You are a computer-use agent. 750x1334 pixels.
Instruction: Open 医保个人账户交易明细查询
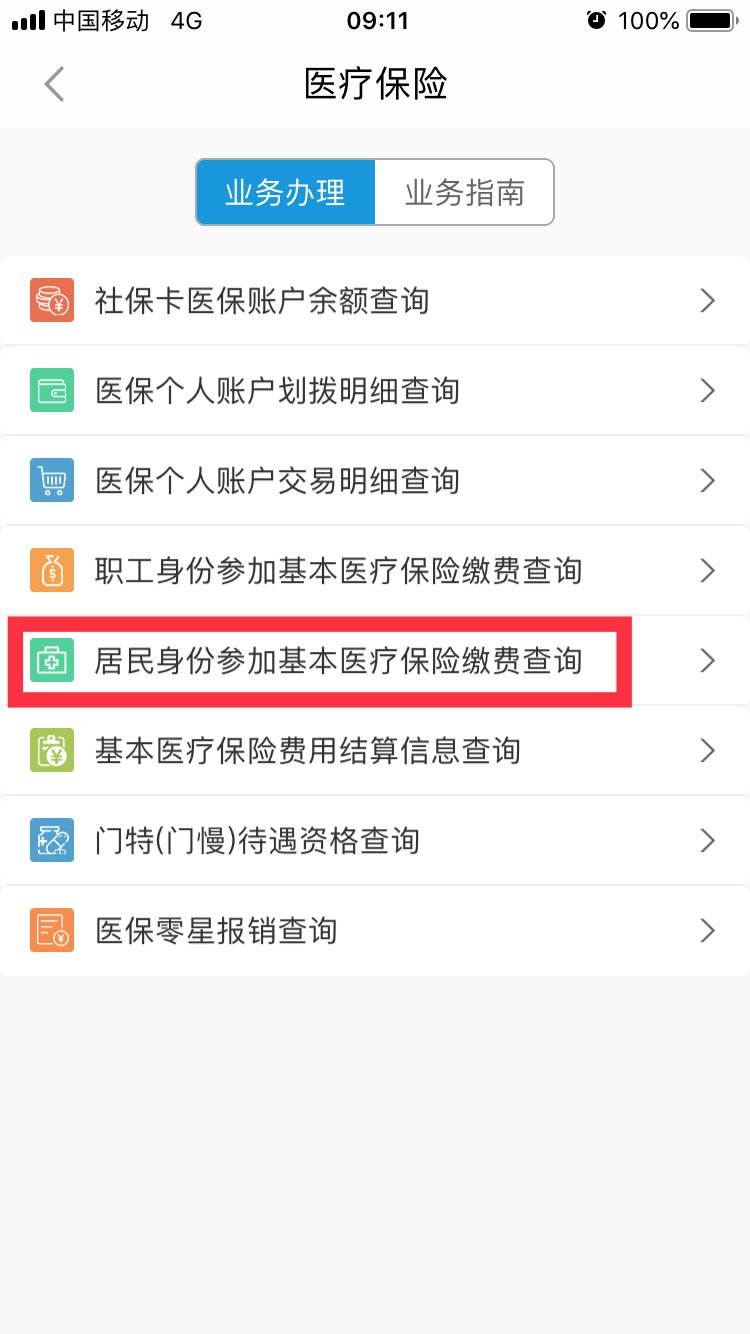click(374, 481)
